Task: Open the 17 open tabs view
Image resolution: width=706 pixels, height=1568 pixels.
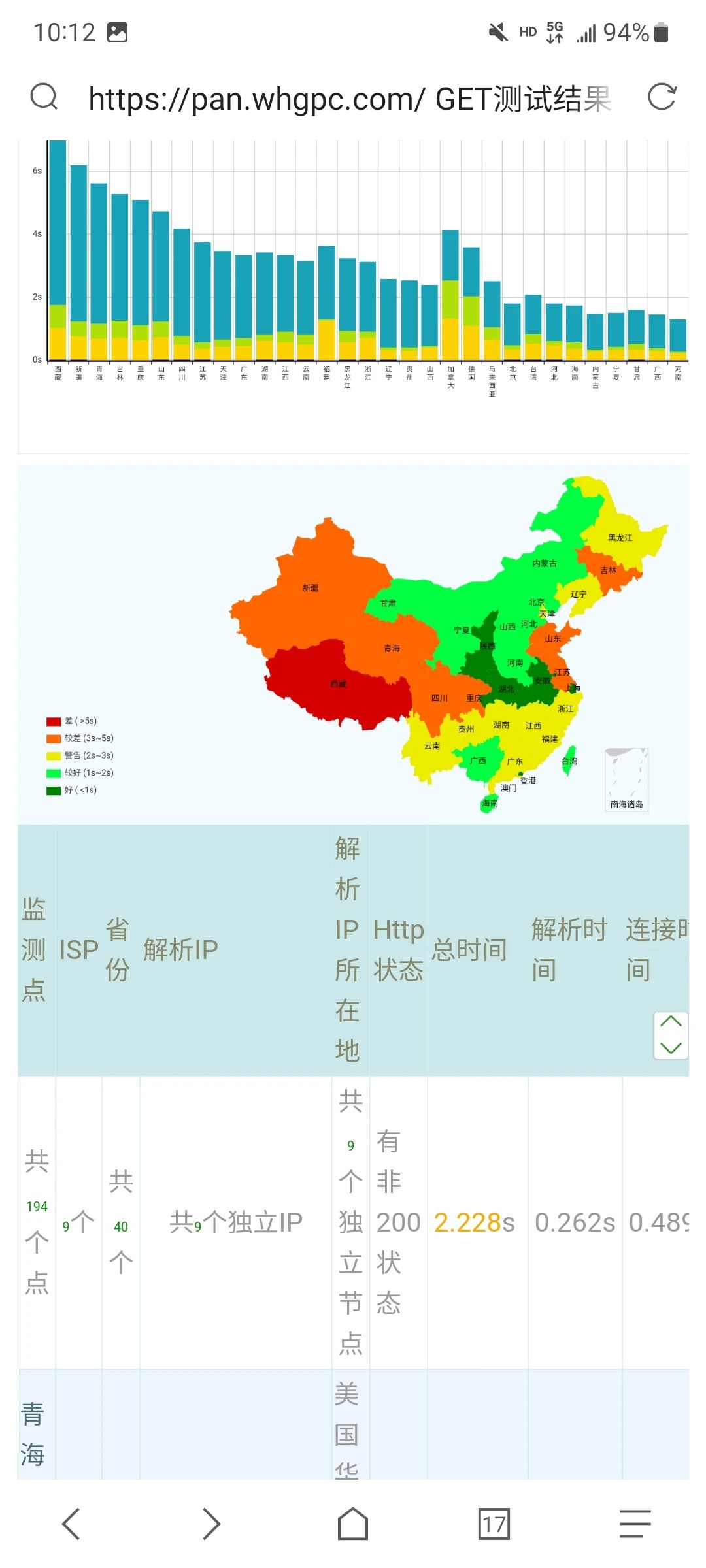Action: [x=494, y=1524]
